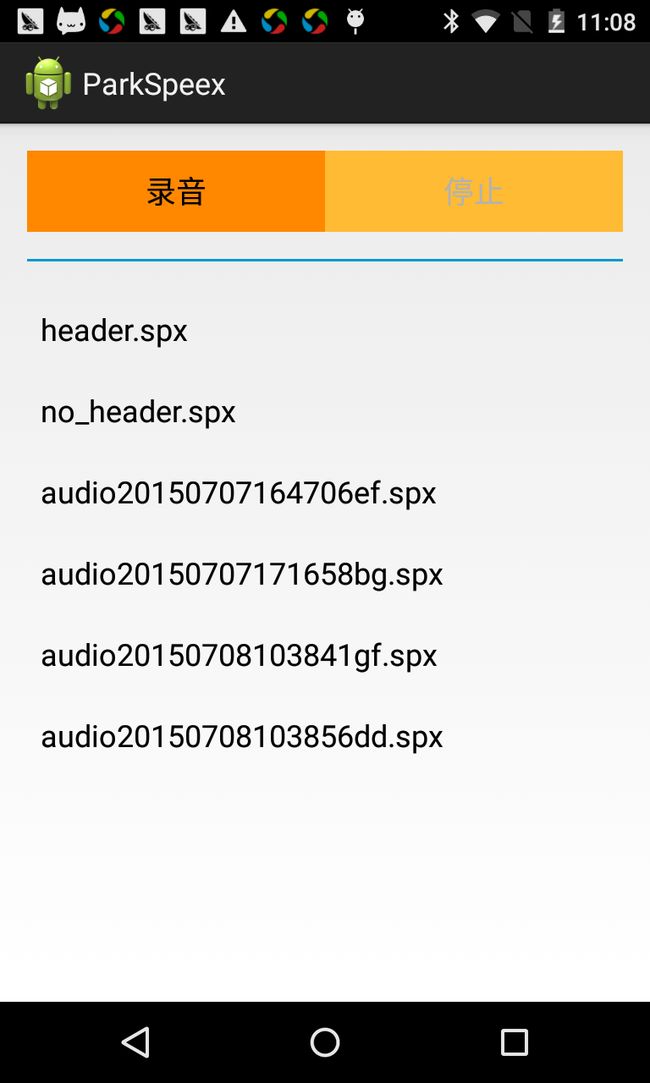This screenshot has height=1083, width=650.
Task: Select the no_header.spx file
Action: (x=325, y=412)
